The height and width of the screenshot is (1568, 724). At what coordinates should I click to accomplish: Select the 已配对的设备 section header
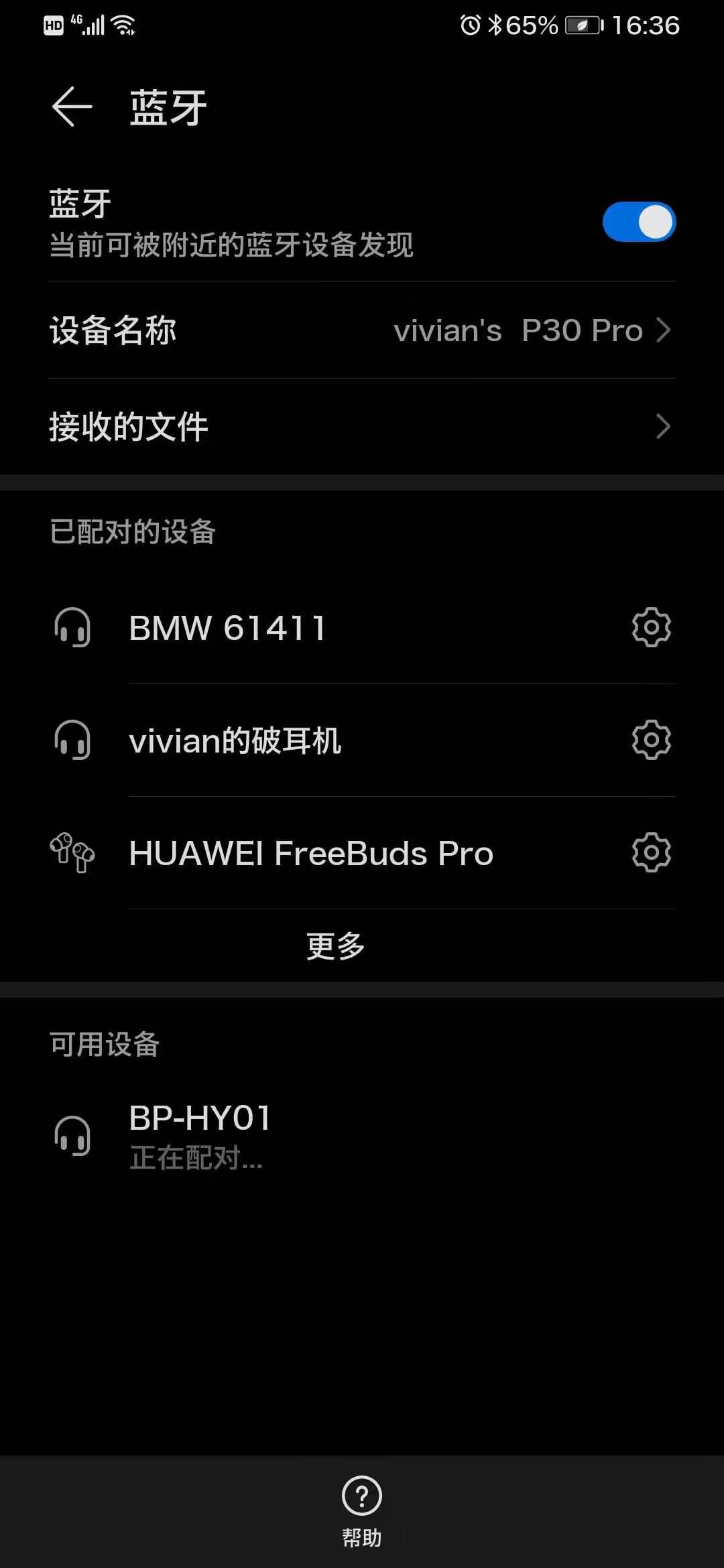pos(131,531)
